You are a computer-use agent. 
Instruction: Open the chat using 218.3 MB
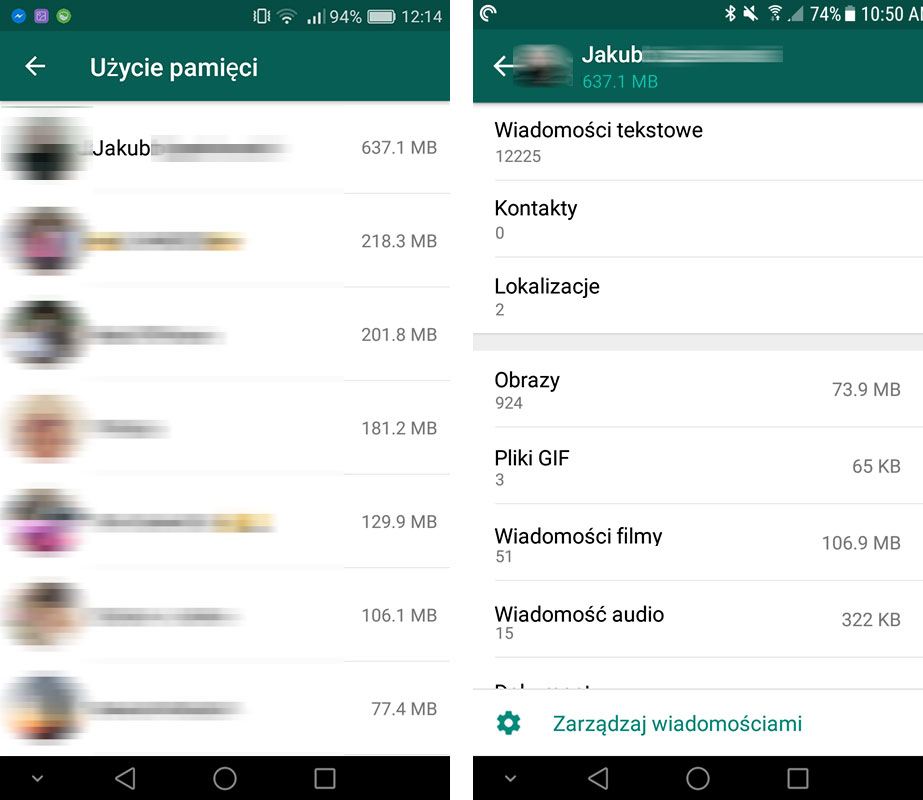pyautogui.click(x=225, y=241)
